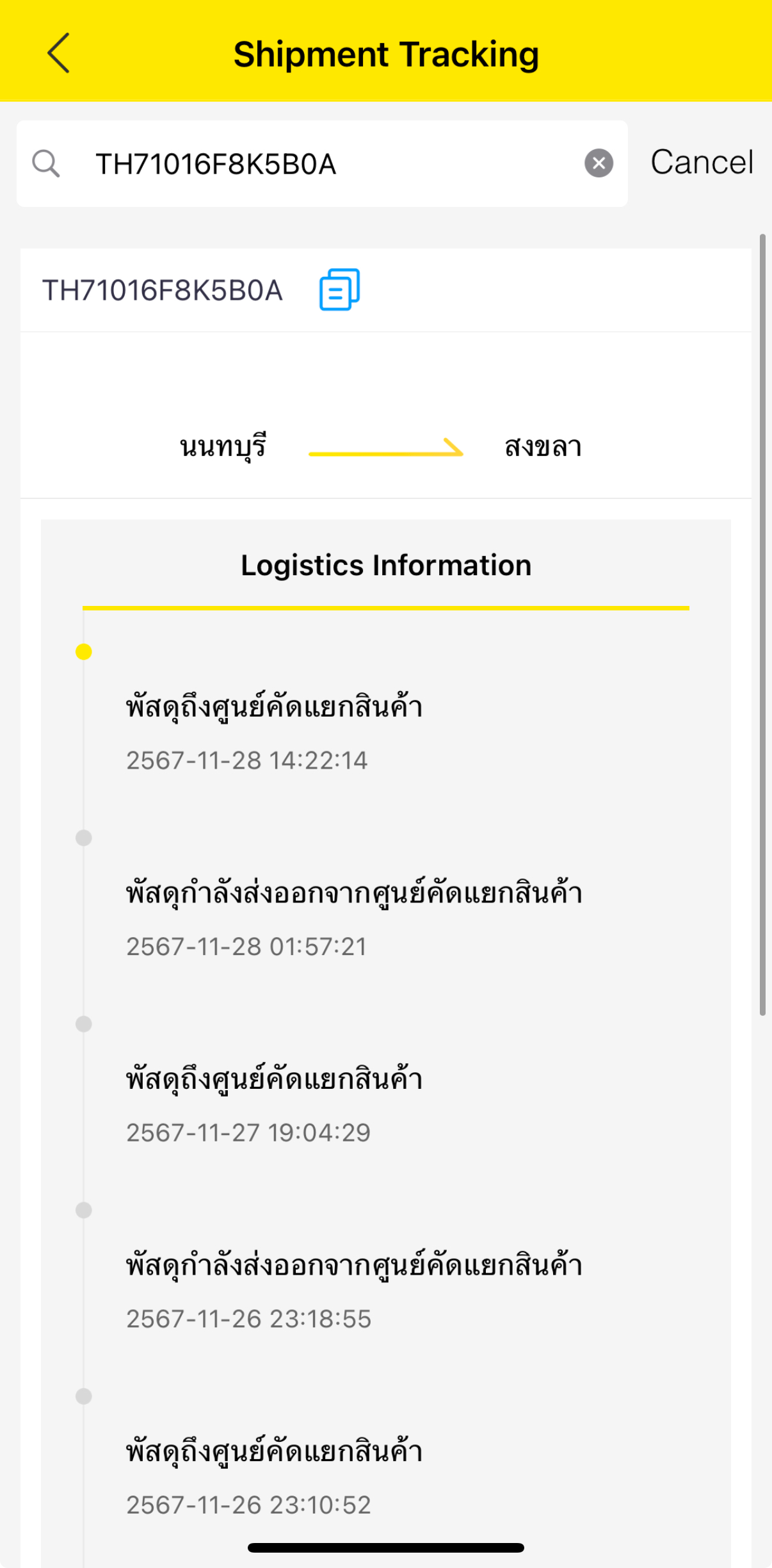
Task: Copy tracking number TH71016F8K5B0A
Action: (x=339, y=290)
